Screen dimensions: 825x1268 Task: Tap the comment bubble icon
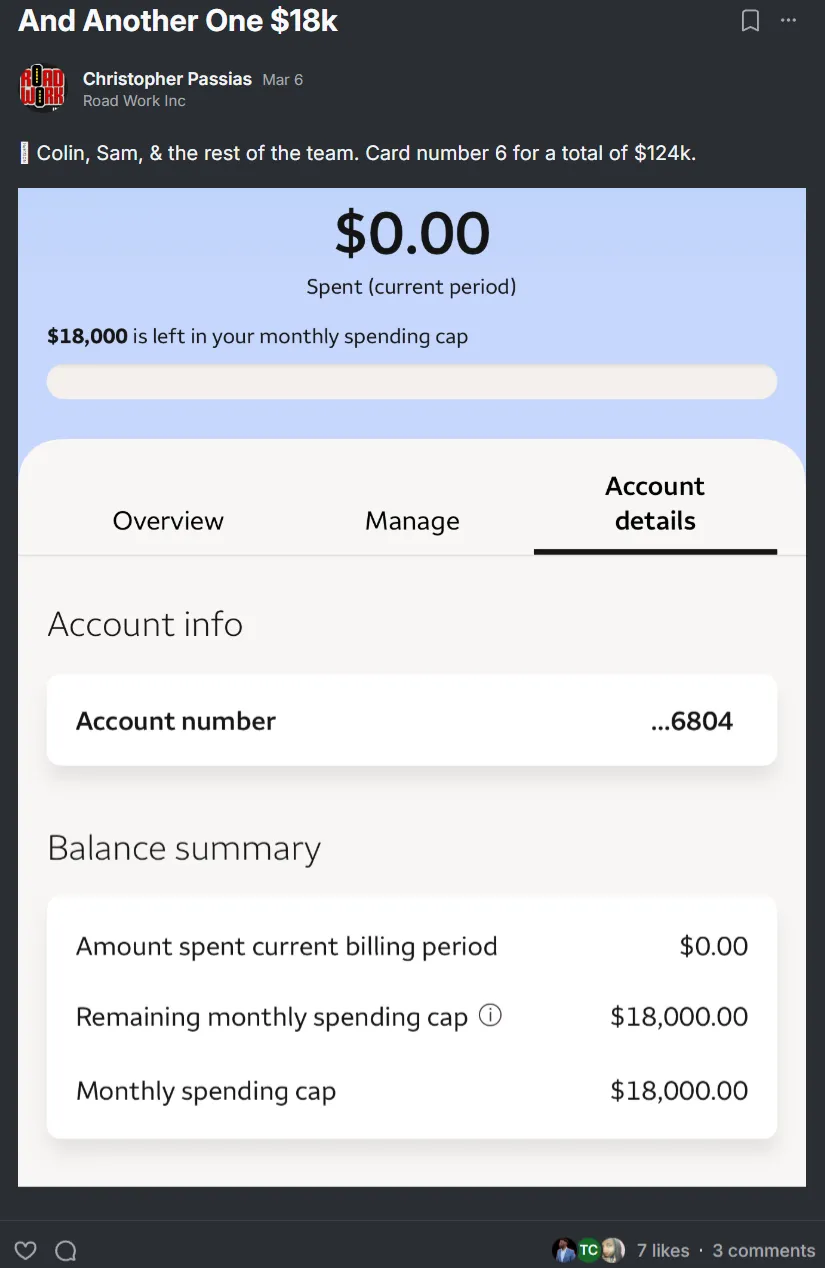click(66, 1250)
